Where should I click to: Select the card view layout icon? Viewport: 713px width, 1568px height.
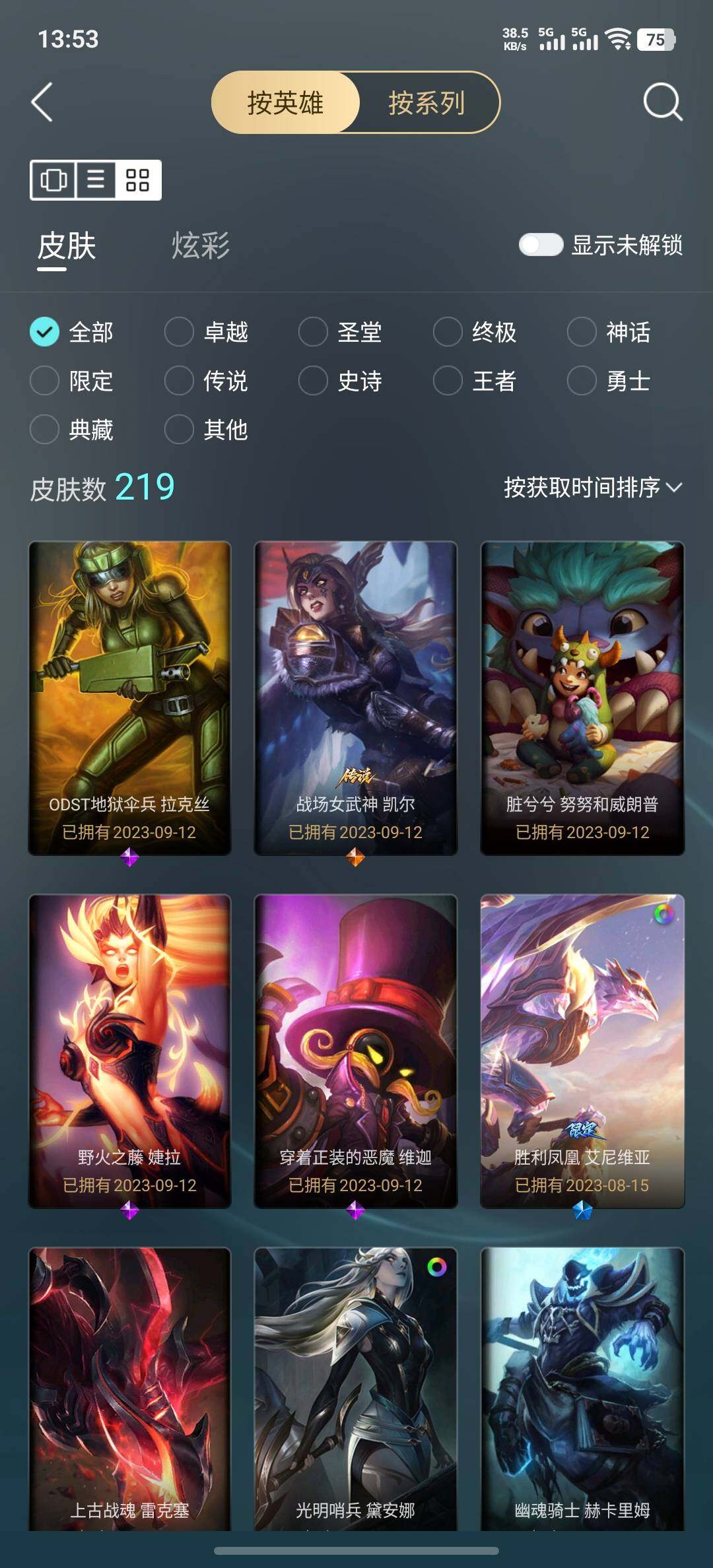[x=53, y=180]
